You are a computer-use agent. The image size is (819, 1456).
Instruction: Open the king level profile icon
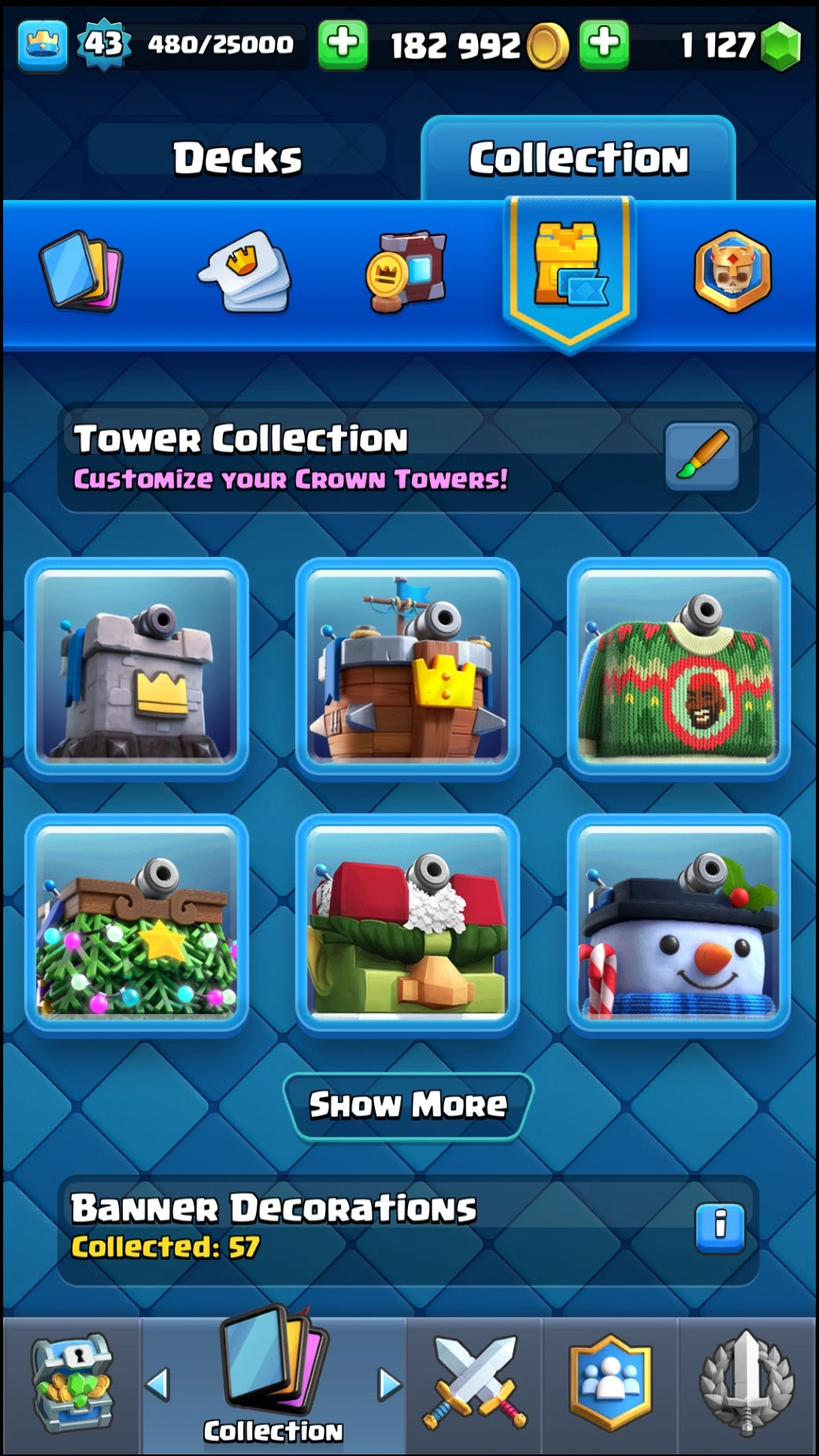click(43, 45)
